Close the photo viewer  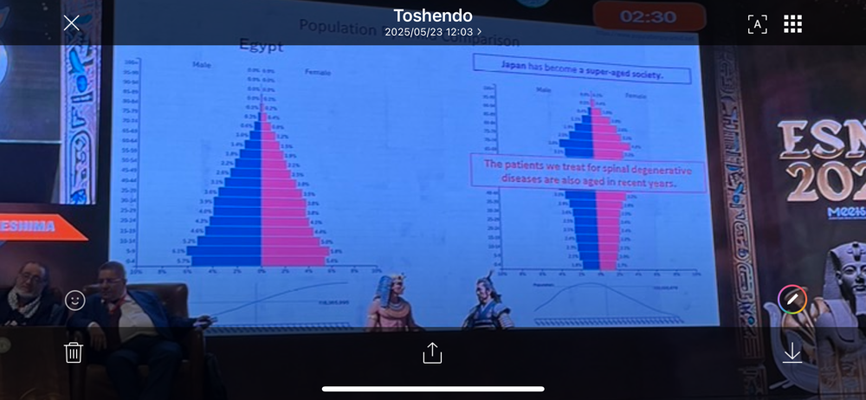(x=72, y=23)
